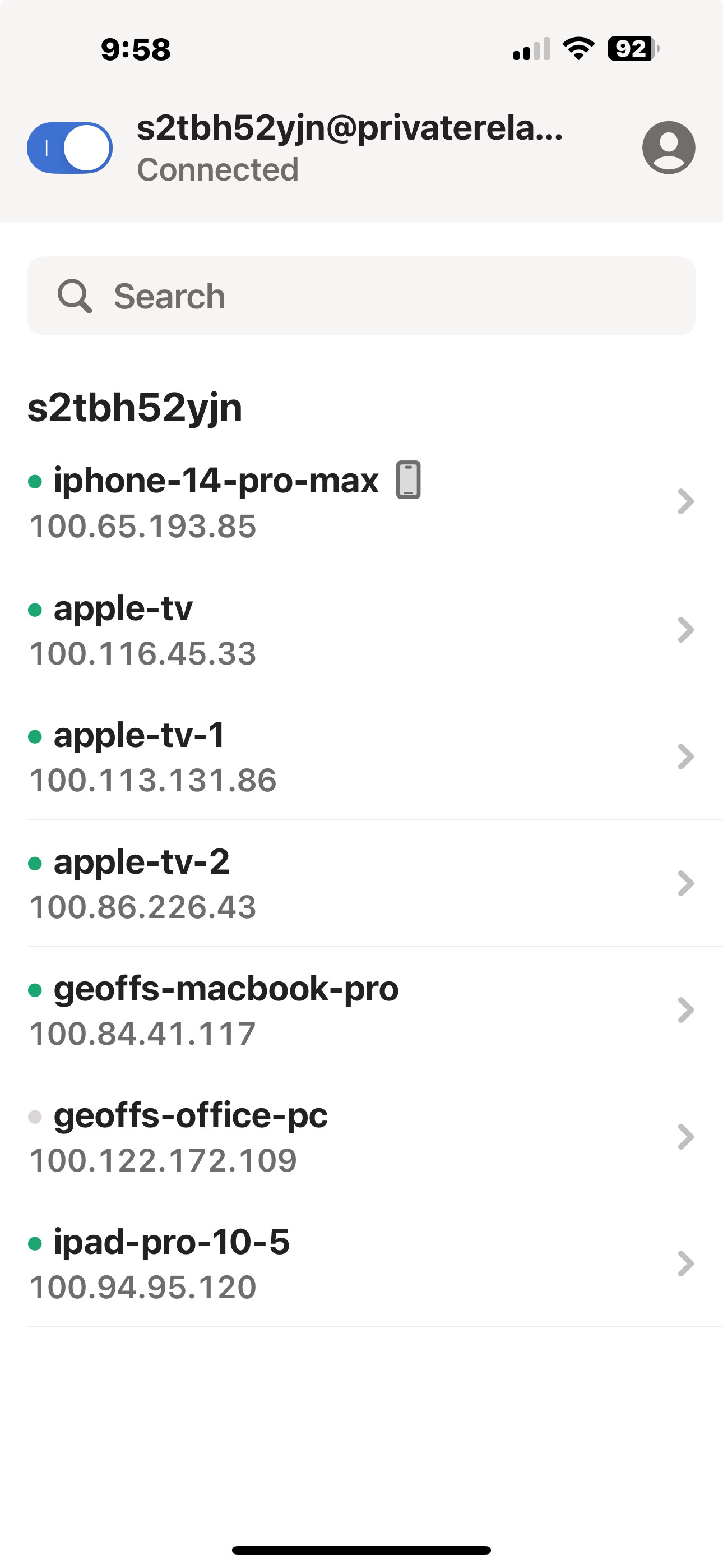Open the apple-tv device at 100.116.45.33

(x=361, y=630)
